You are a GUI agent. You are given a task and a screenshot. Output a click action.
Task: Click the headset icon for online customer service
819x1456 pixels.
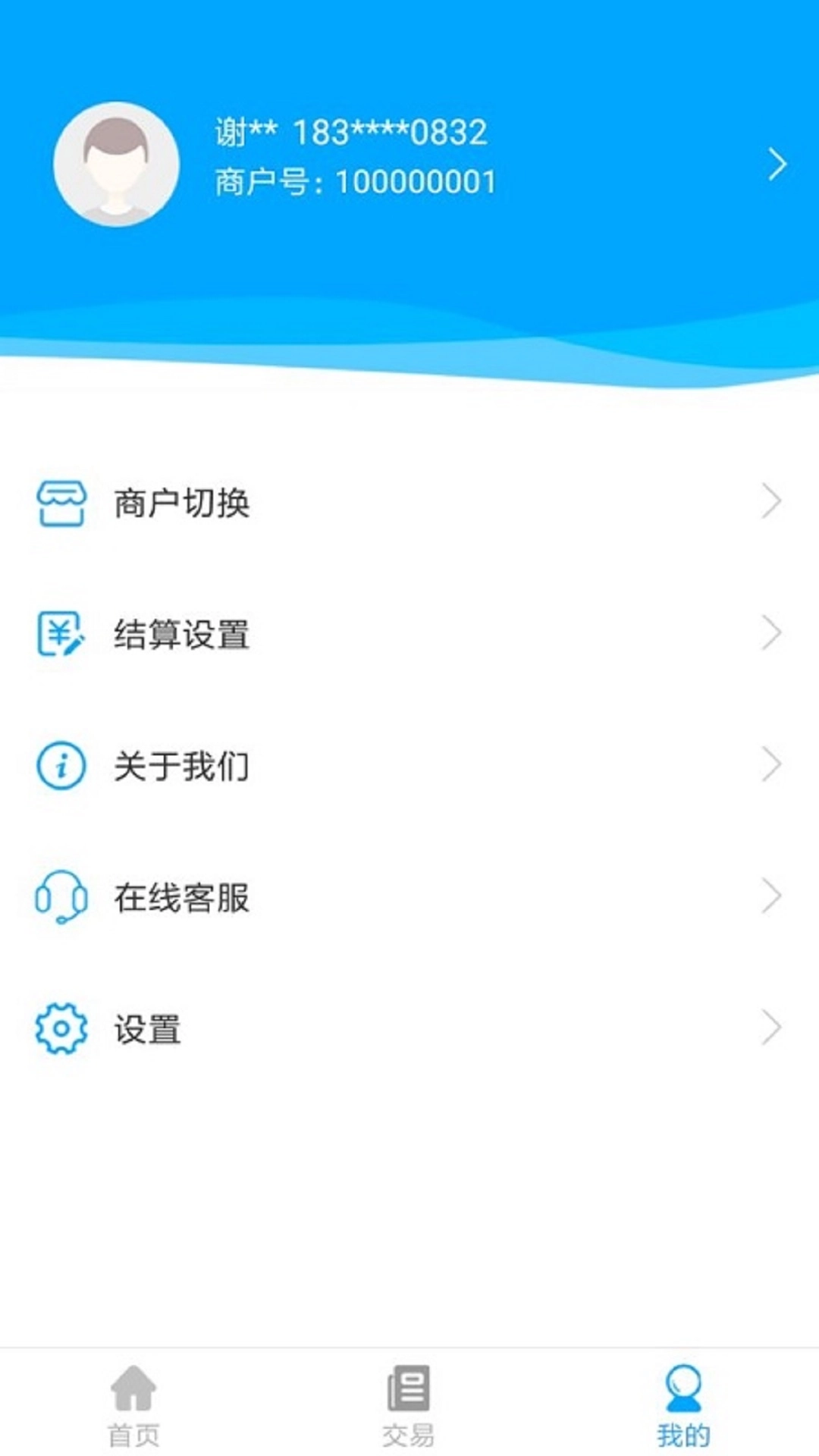[x=61, y=899]
